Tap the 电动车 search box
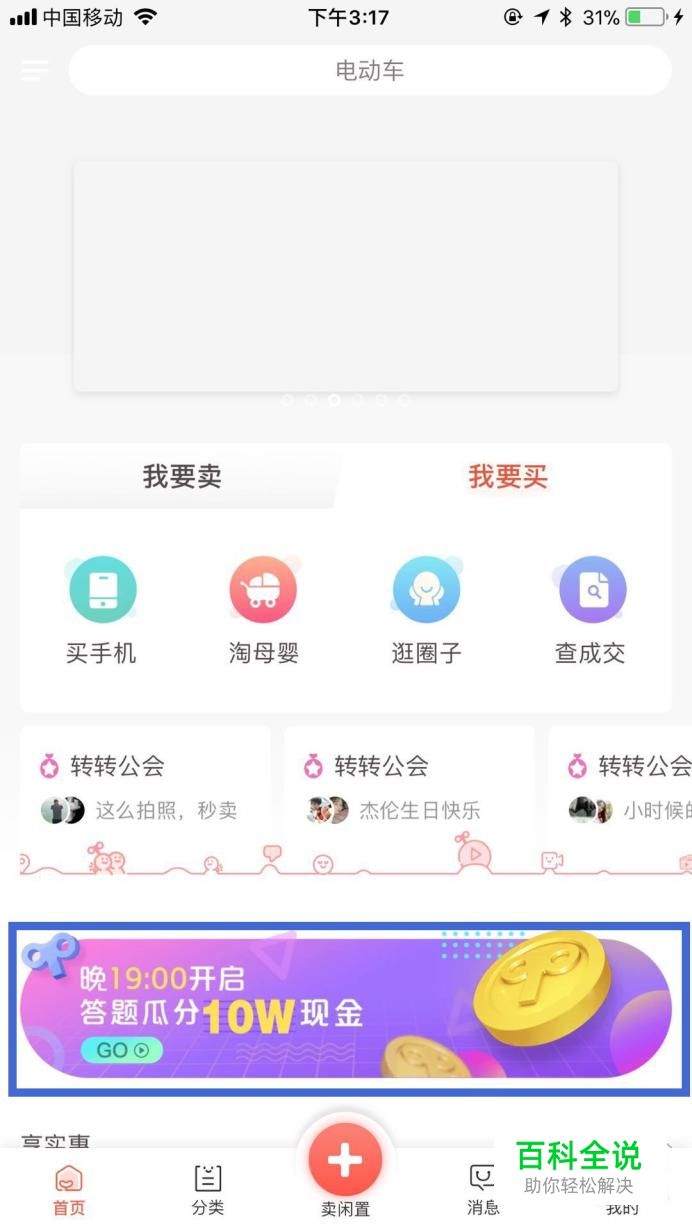 pos(370,71)
